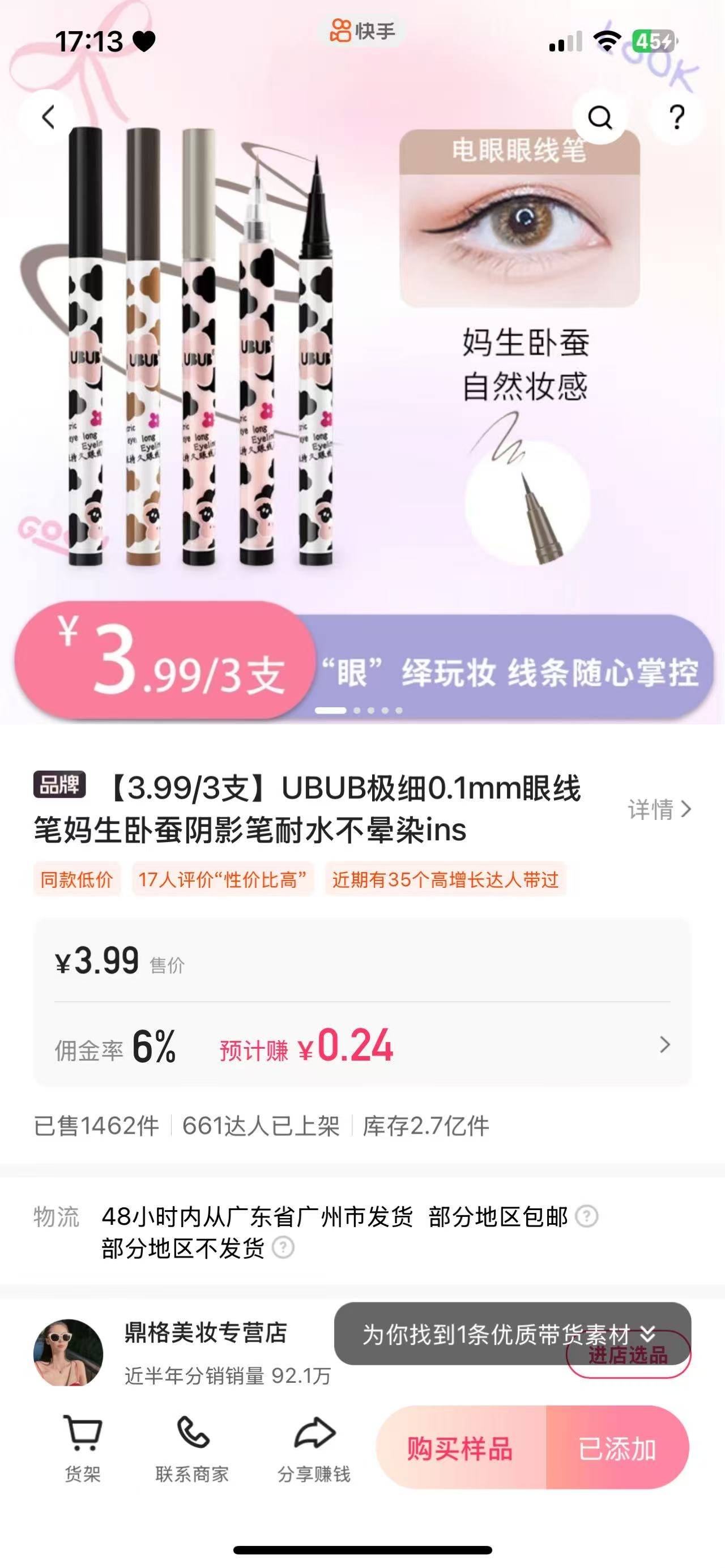Open the help question mark icon
Image resolution: width=725 pixels, height=1568 pixels.
(676, 117)
